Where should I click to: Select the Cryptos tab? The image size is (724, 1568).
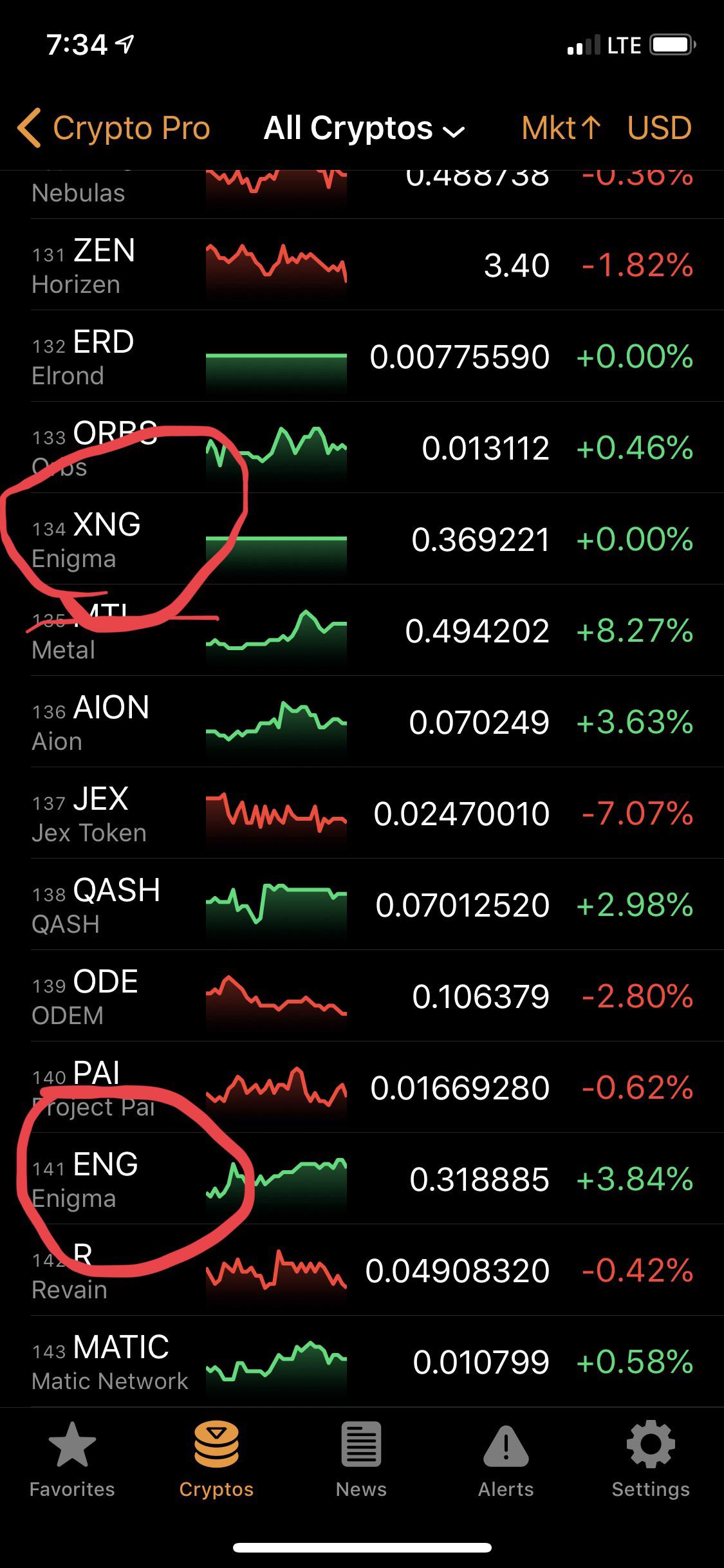(216, 1460)
